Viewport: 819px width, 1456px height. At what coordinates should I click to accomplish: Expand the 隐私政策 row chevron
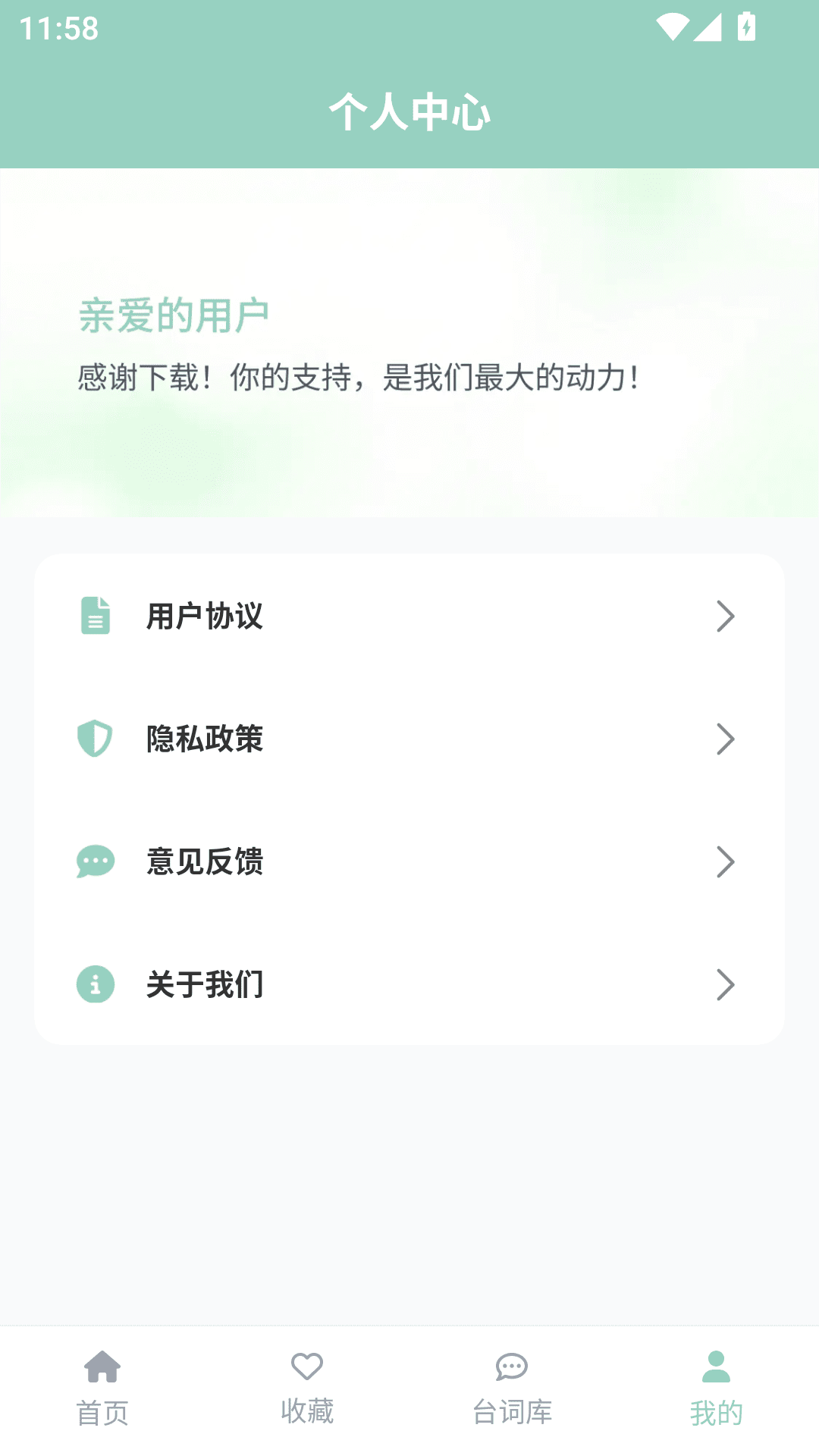727,739
